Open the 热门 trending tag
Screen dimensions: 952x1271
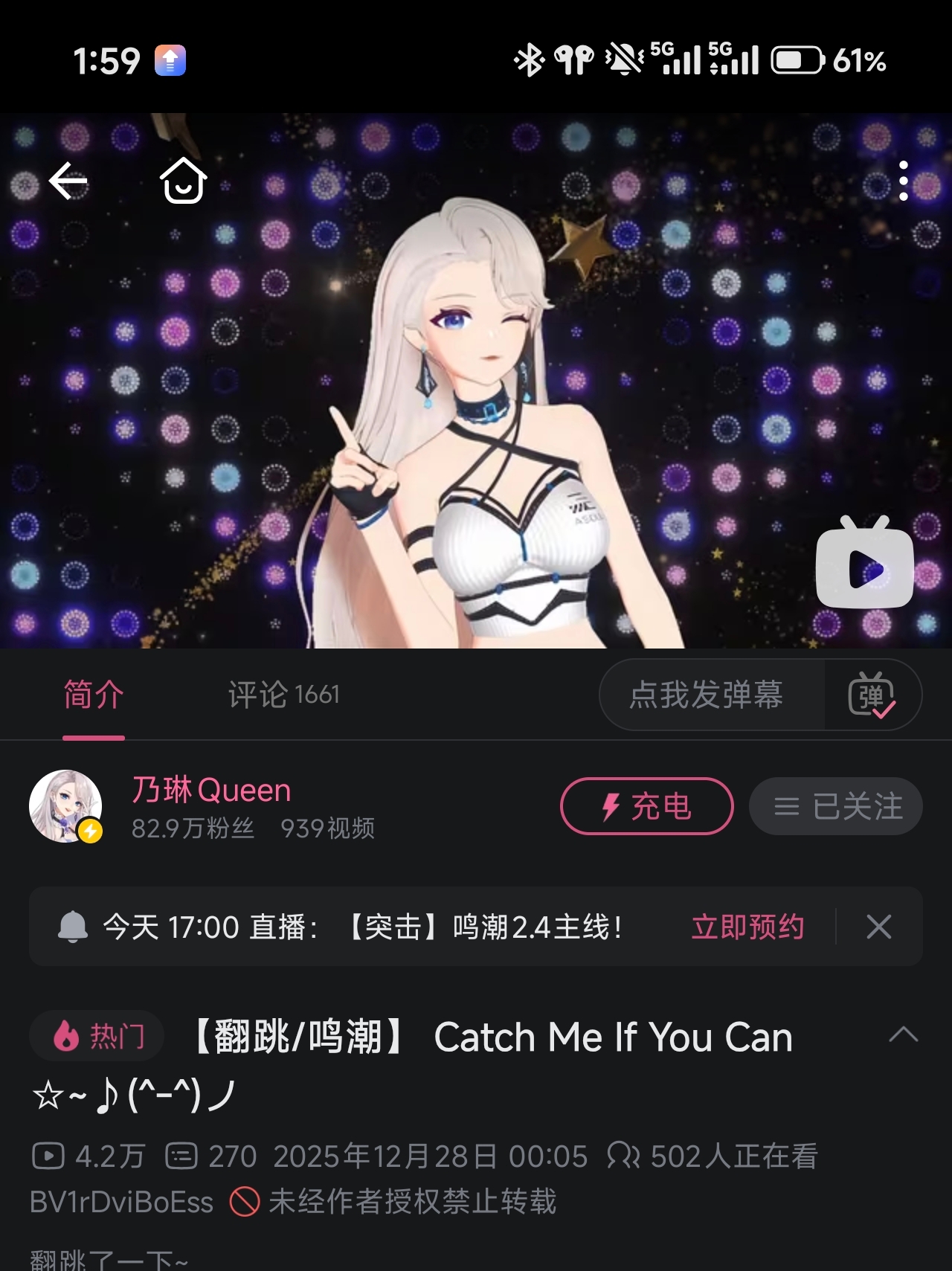pyautogui.click(x=97, y=1036)
